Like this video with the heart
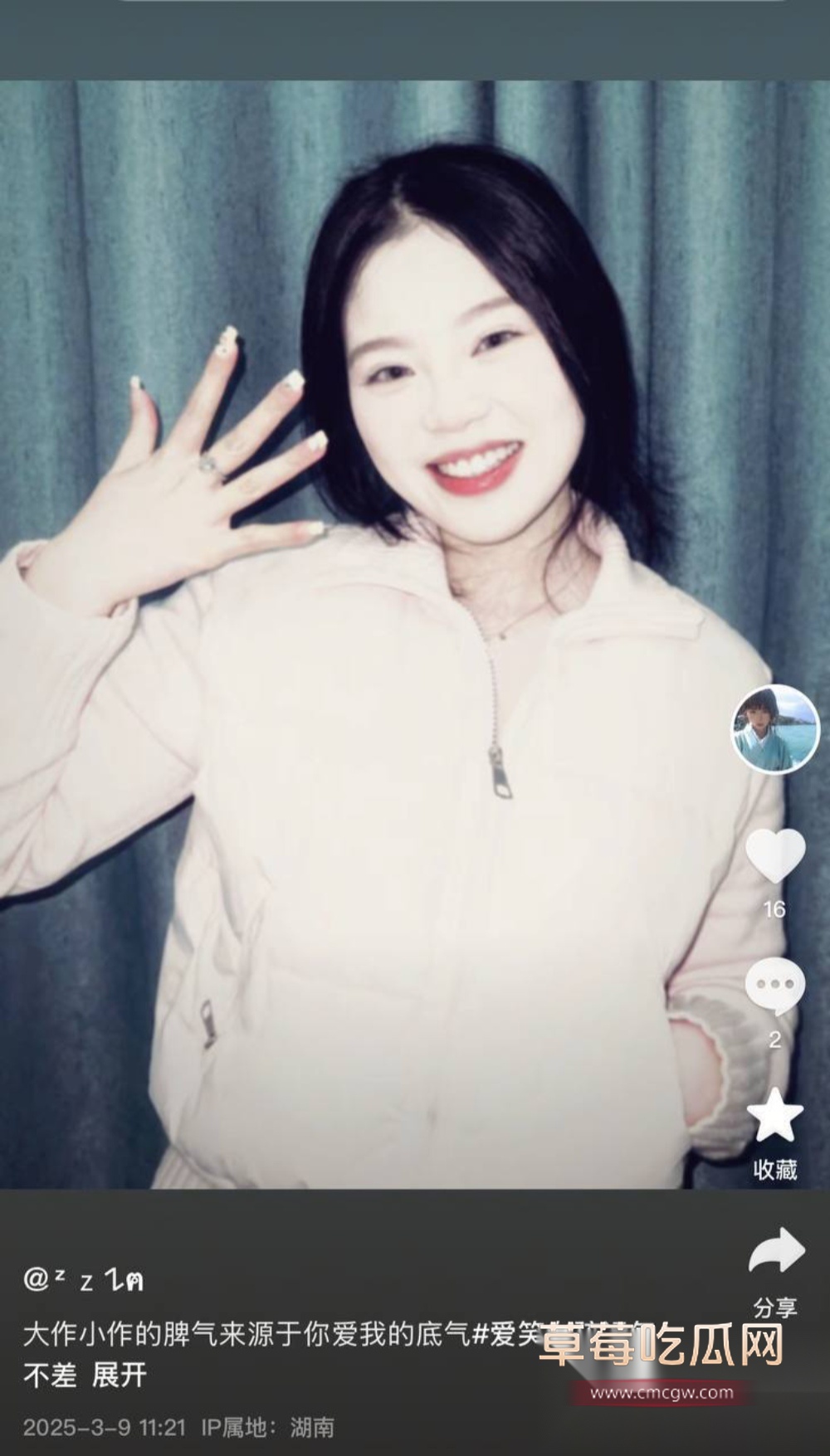 coord(774,855)
